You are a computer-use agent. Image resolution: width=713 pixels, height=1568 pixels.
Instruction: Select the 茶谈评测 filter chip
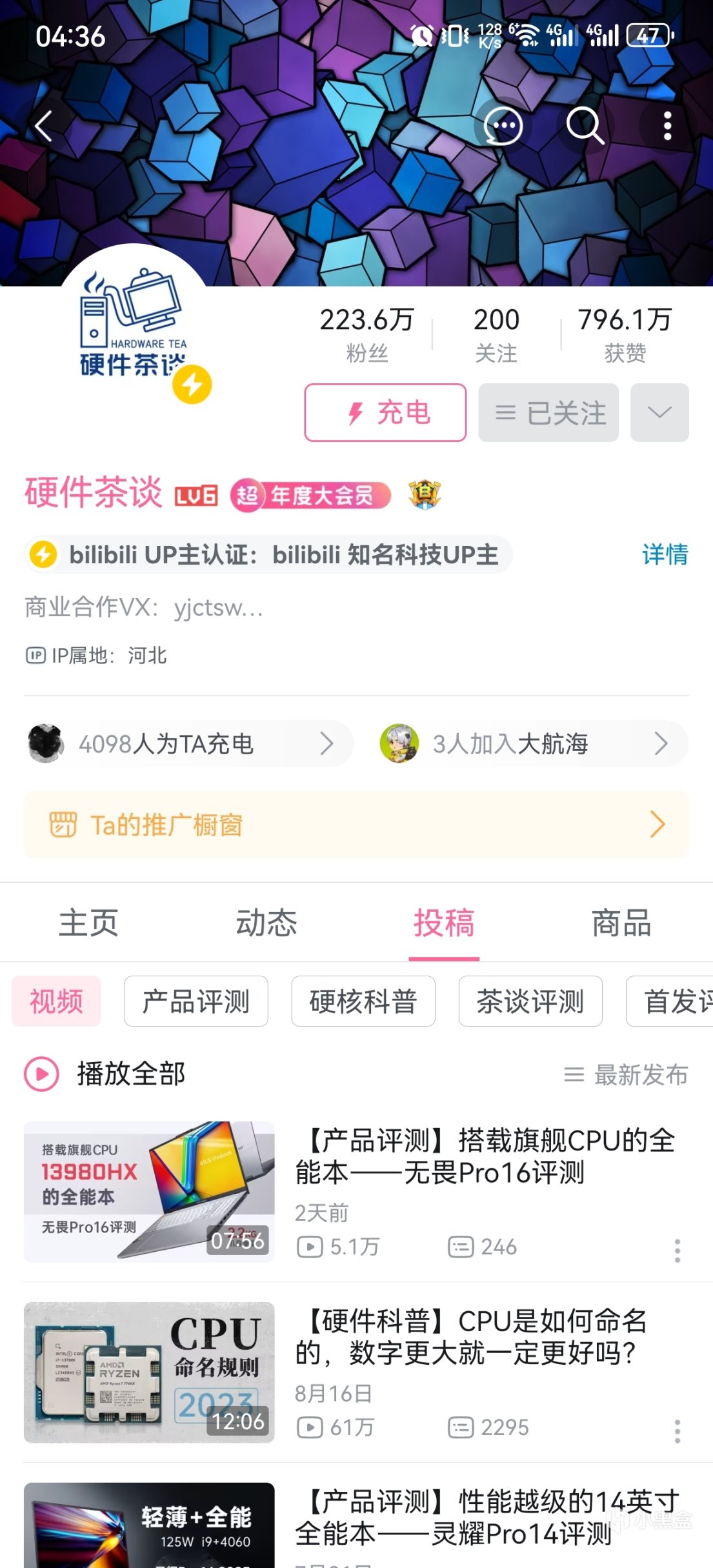[530, 1001]
